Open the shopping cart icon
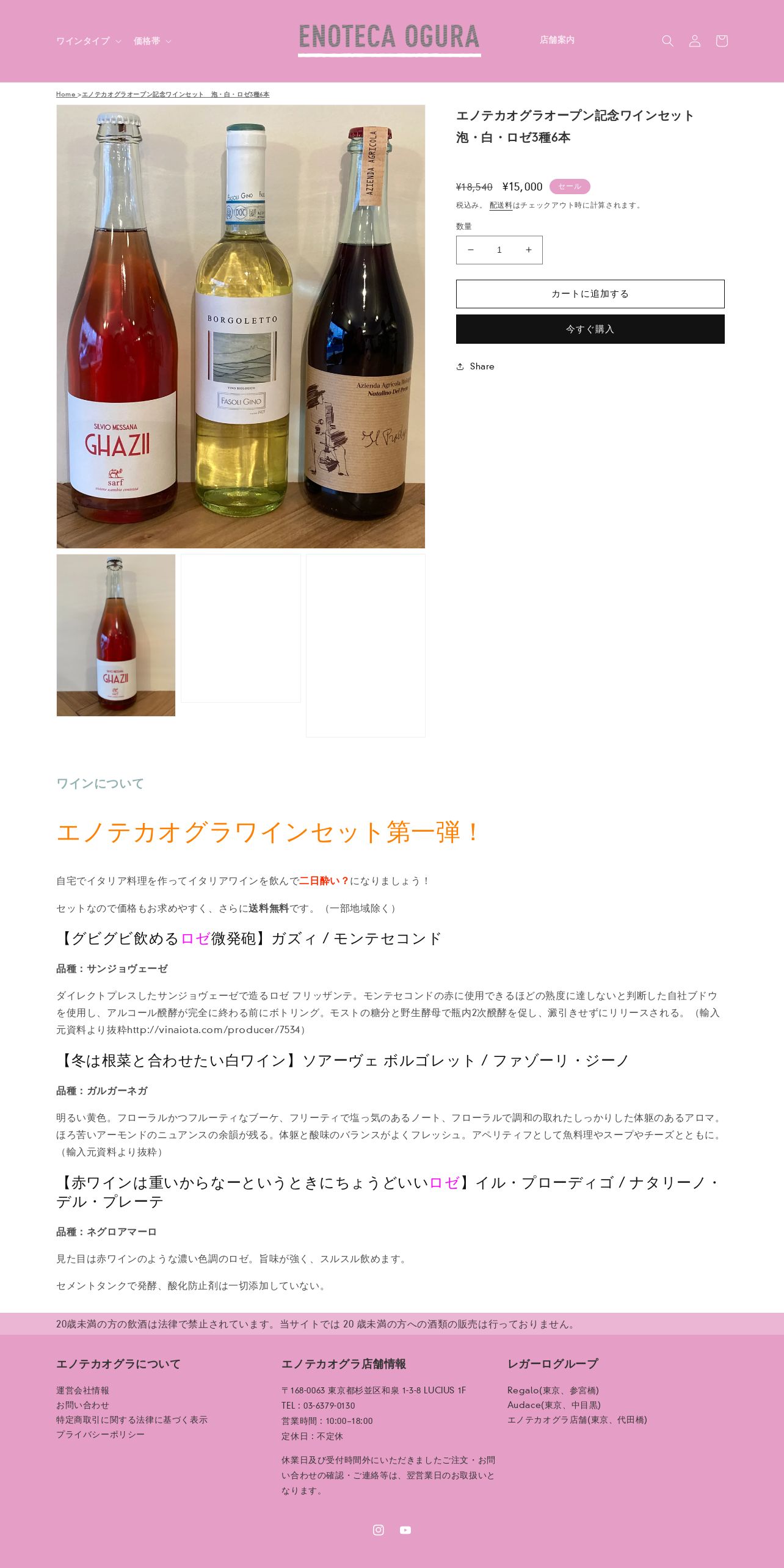Viewport: 784px width, 1568px height. tap(721, 41)
